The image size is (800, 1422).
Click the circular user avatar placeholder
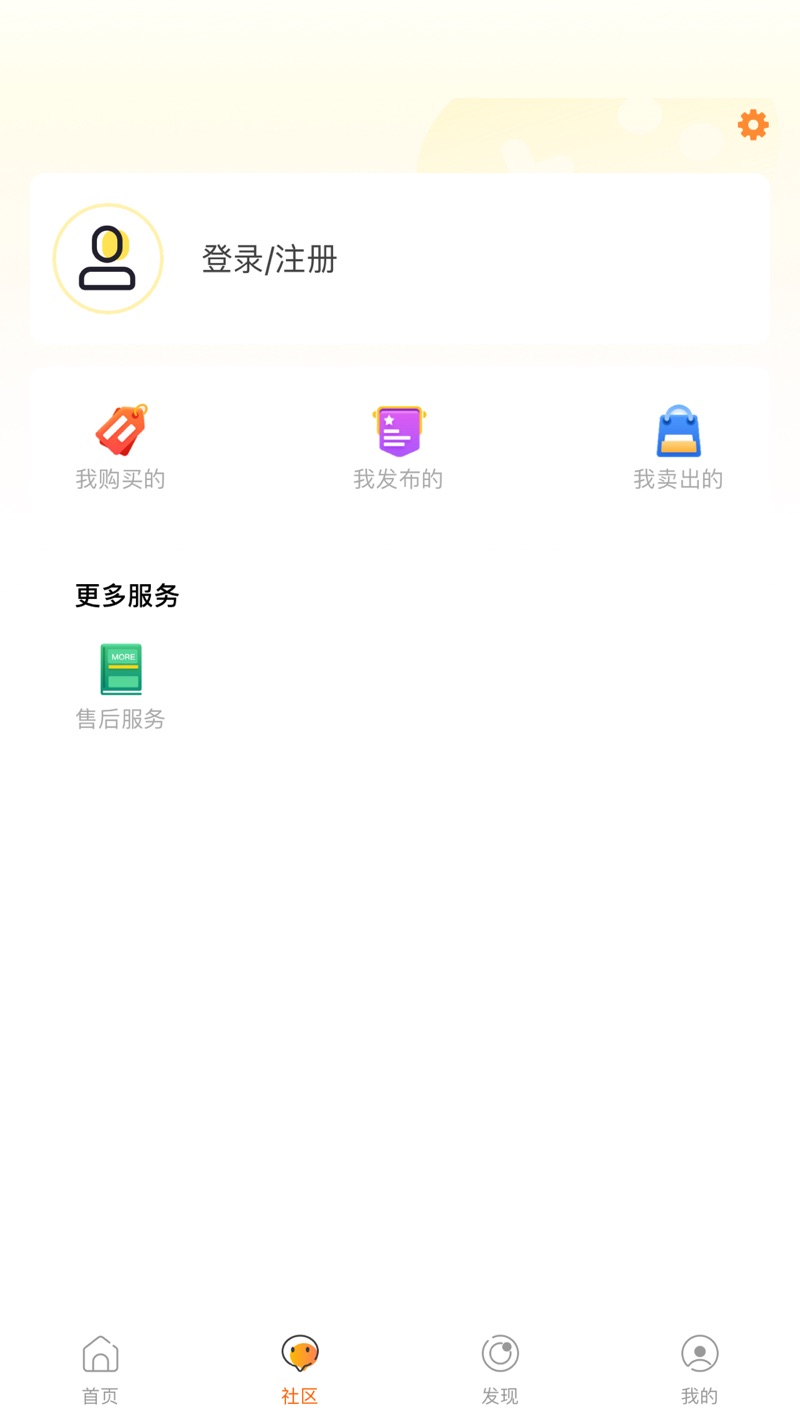(107, 258)
